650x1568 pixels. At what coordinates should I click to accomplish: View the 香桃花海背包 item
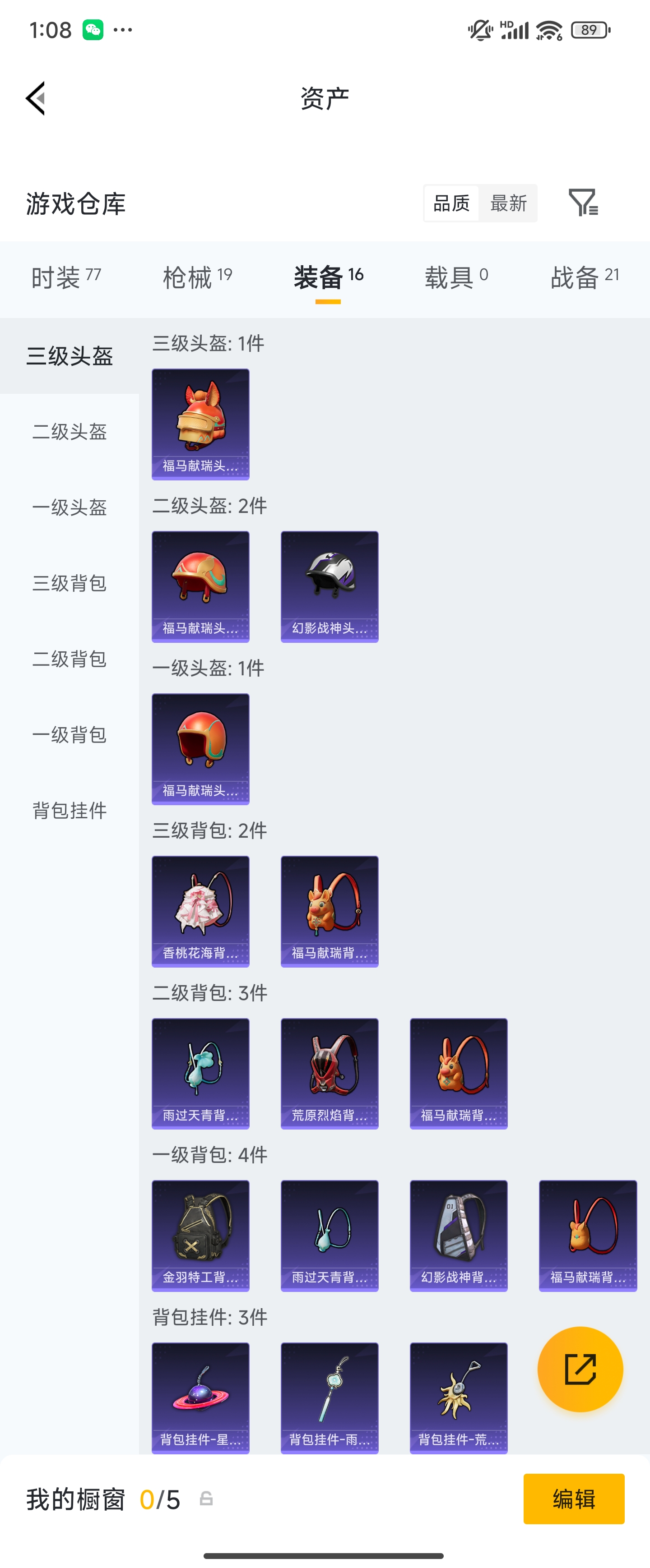tap(200, 911)
